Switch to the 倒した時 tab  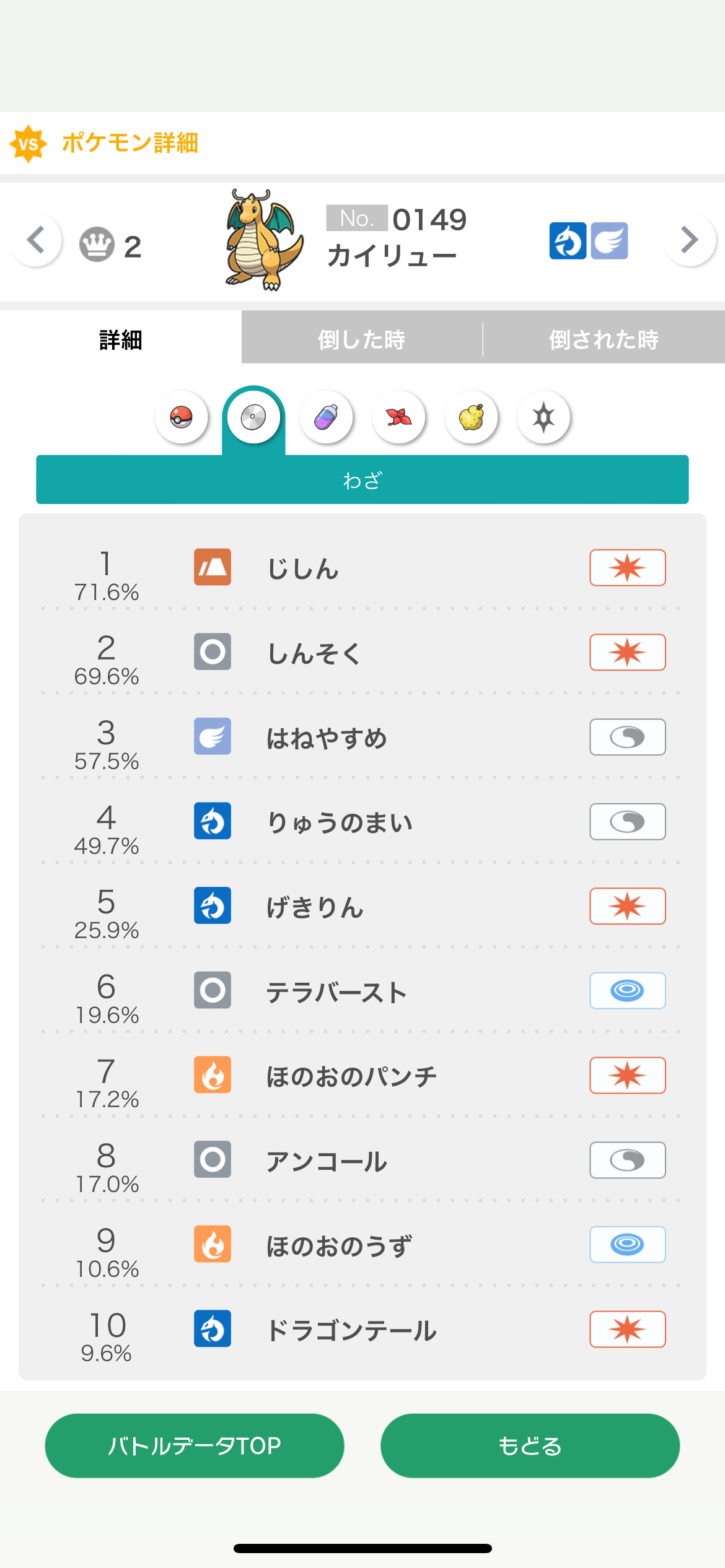point(362,339)
